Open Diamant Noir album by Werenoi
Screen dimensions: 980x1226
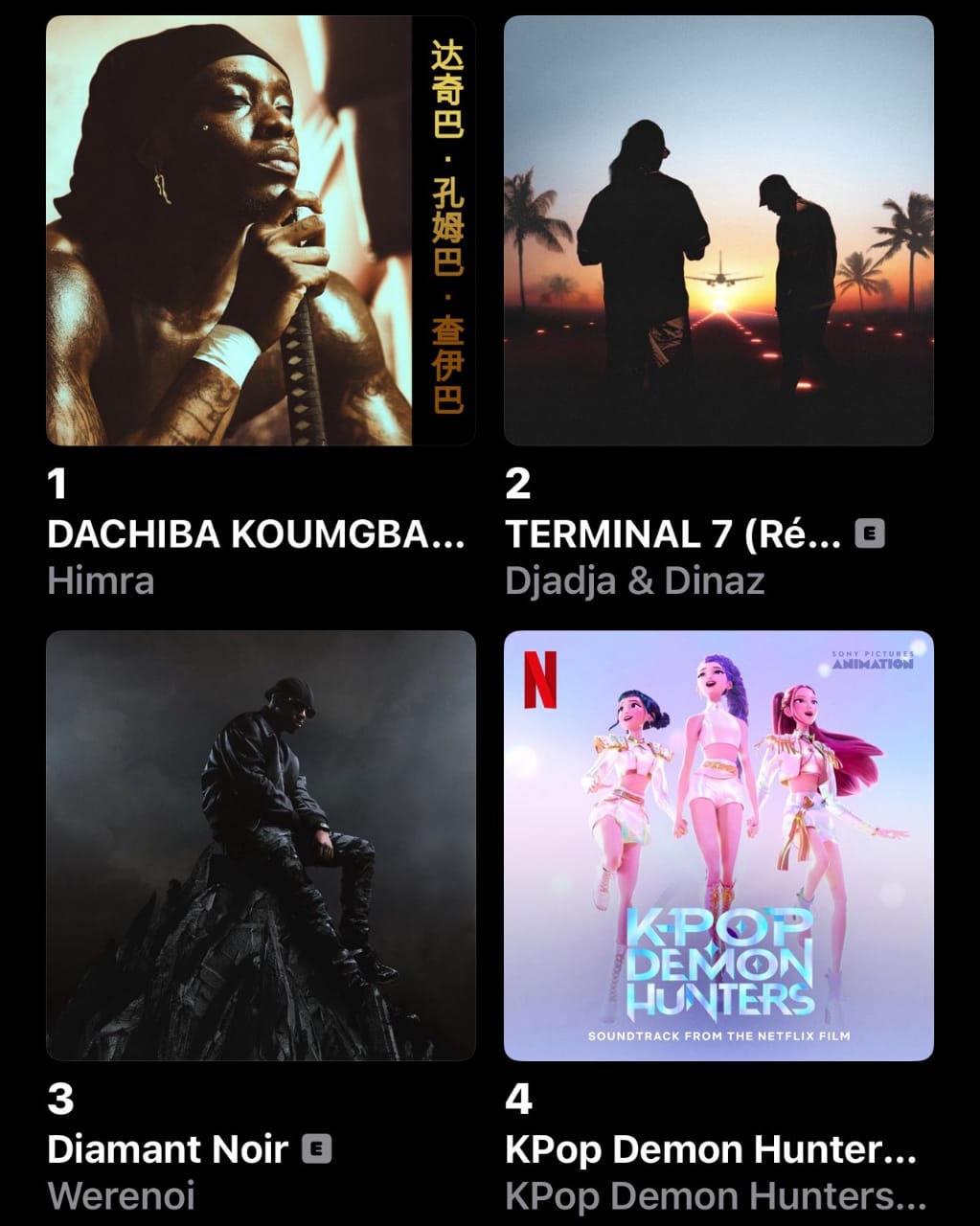[261, 846]
